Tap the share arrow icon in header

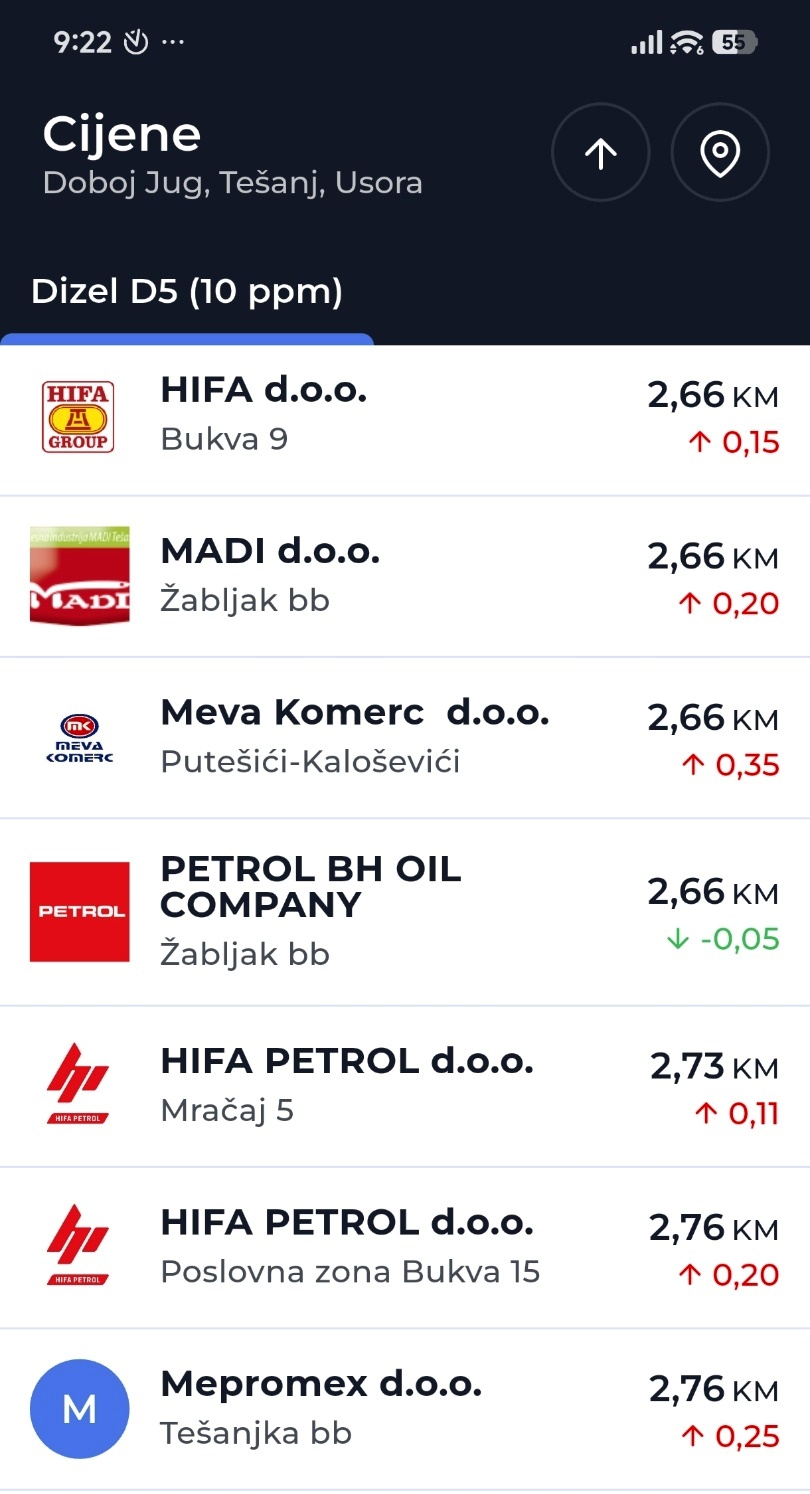601,152
